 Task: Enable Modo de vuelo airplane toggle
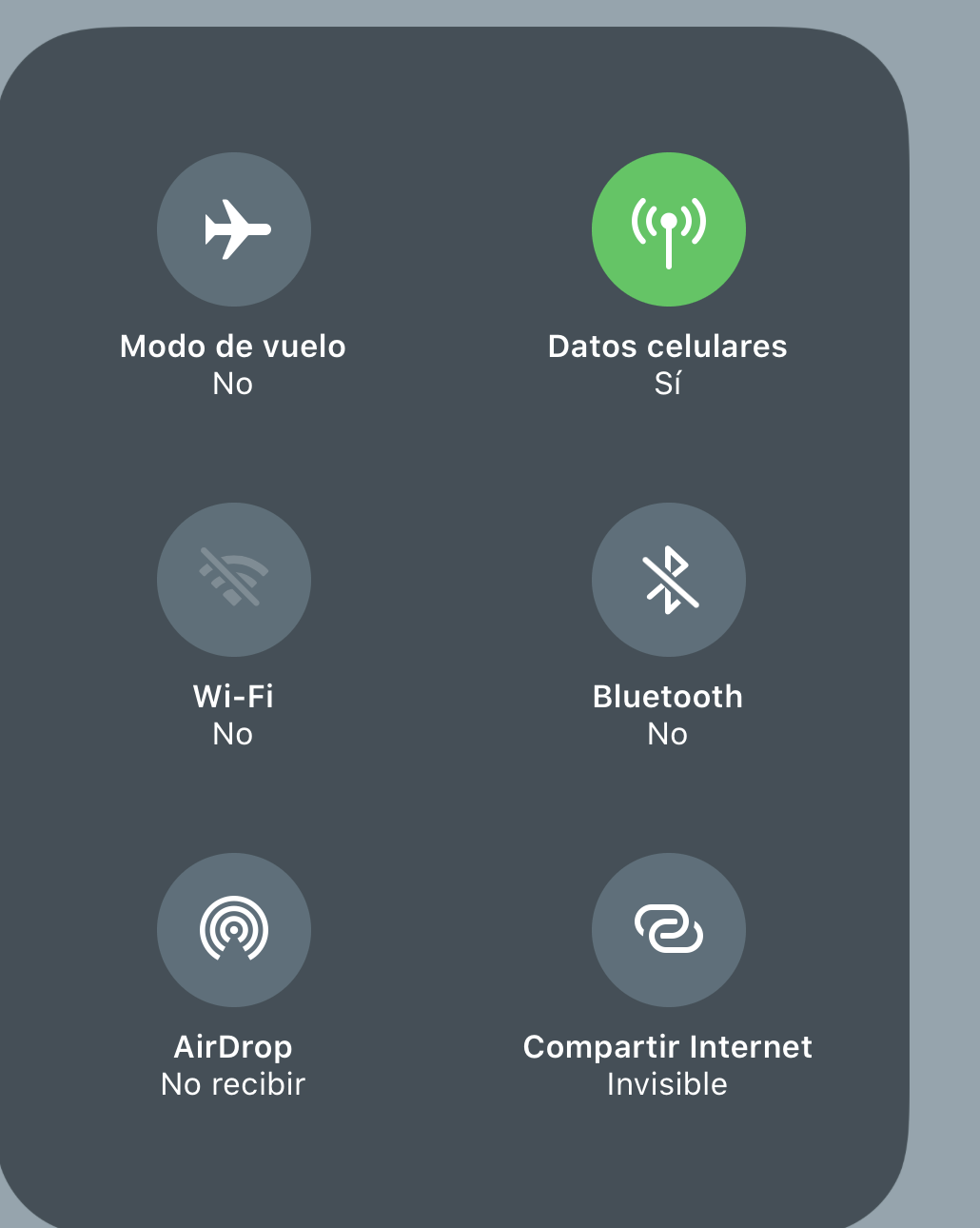tap(234, 229)
